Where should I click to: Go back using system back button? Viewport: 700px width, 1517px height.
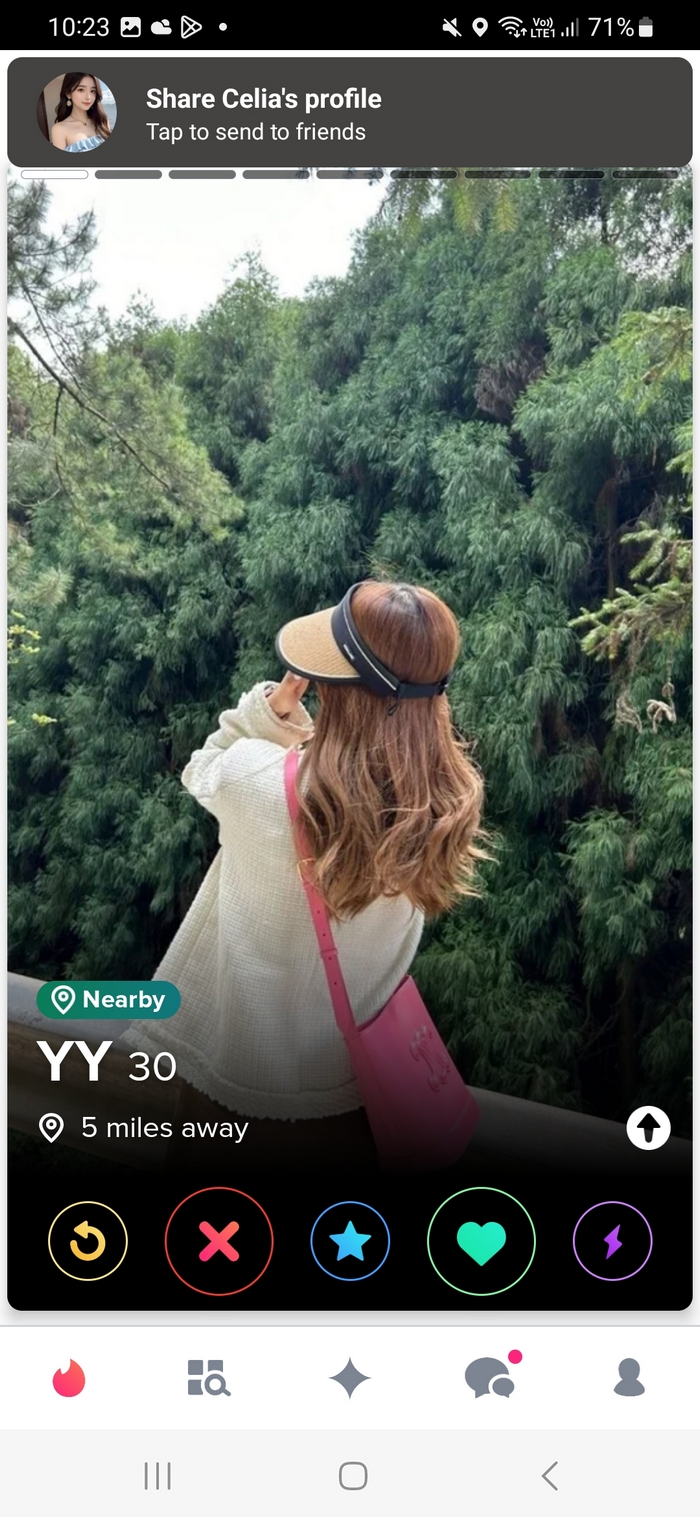coord(549,1475)
